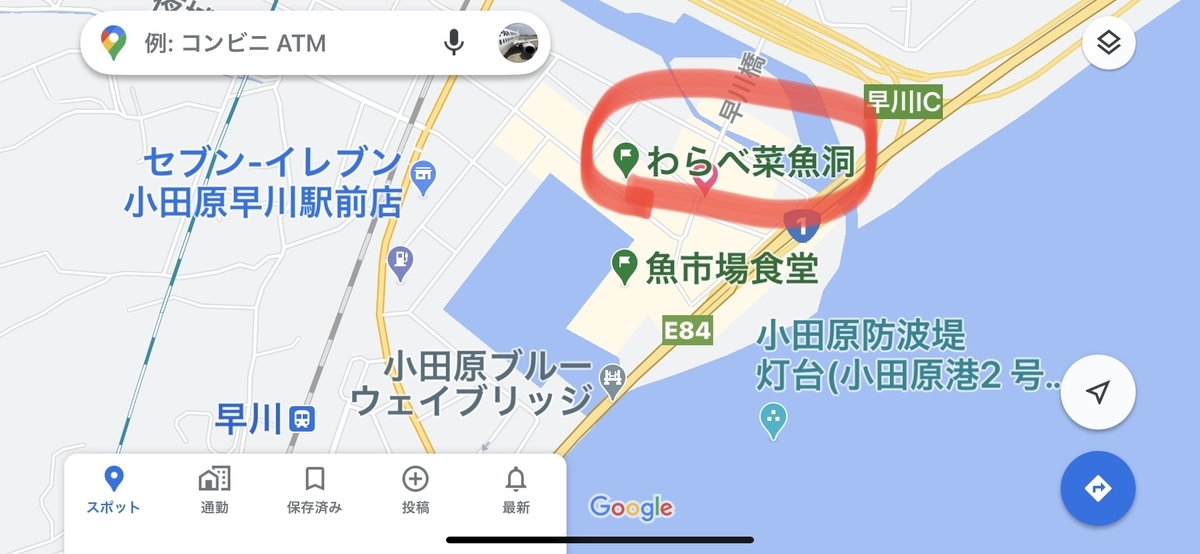Open the account profile picture
Screen dimensions: 1200x554
[x=518, y=43]
